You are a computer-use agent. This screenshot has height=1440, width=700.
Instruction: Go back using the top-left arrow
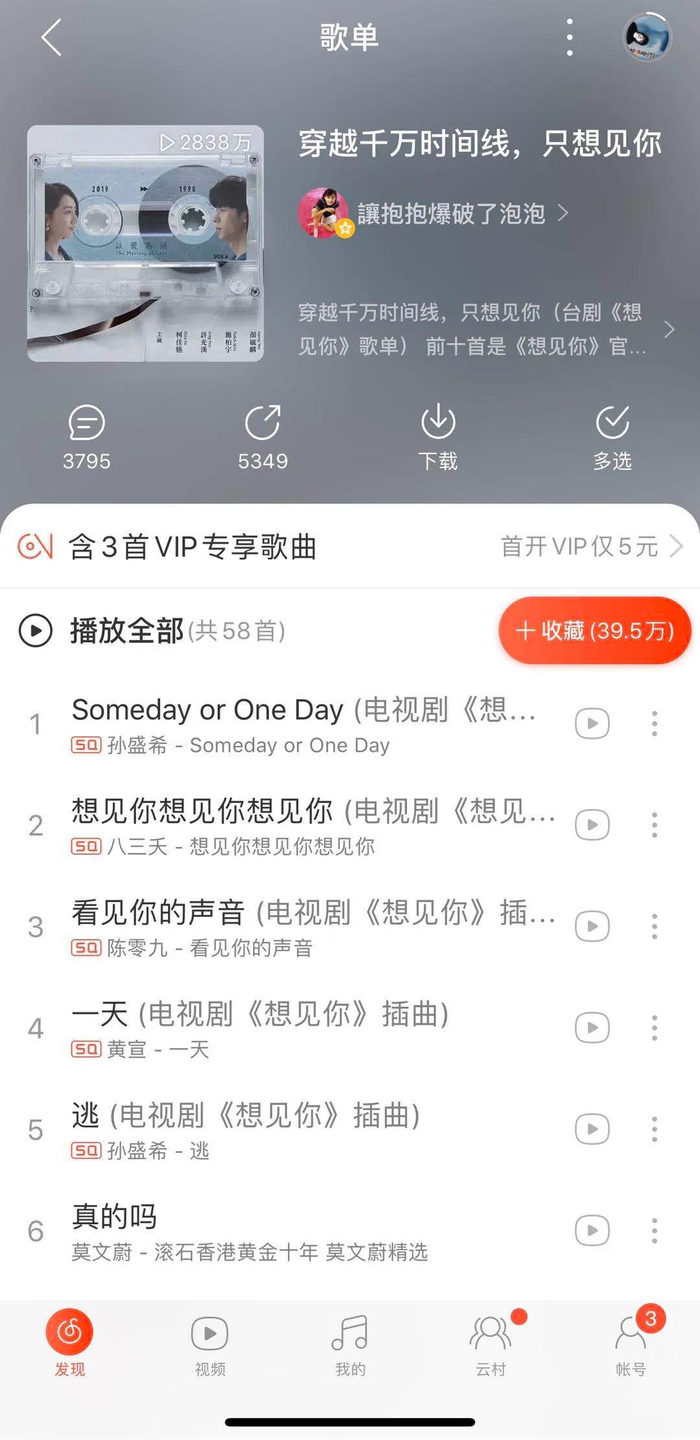(51, 38)
